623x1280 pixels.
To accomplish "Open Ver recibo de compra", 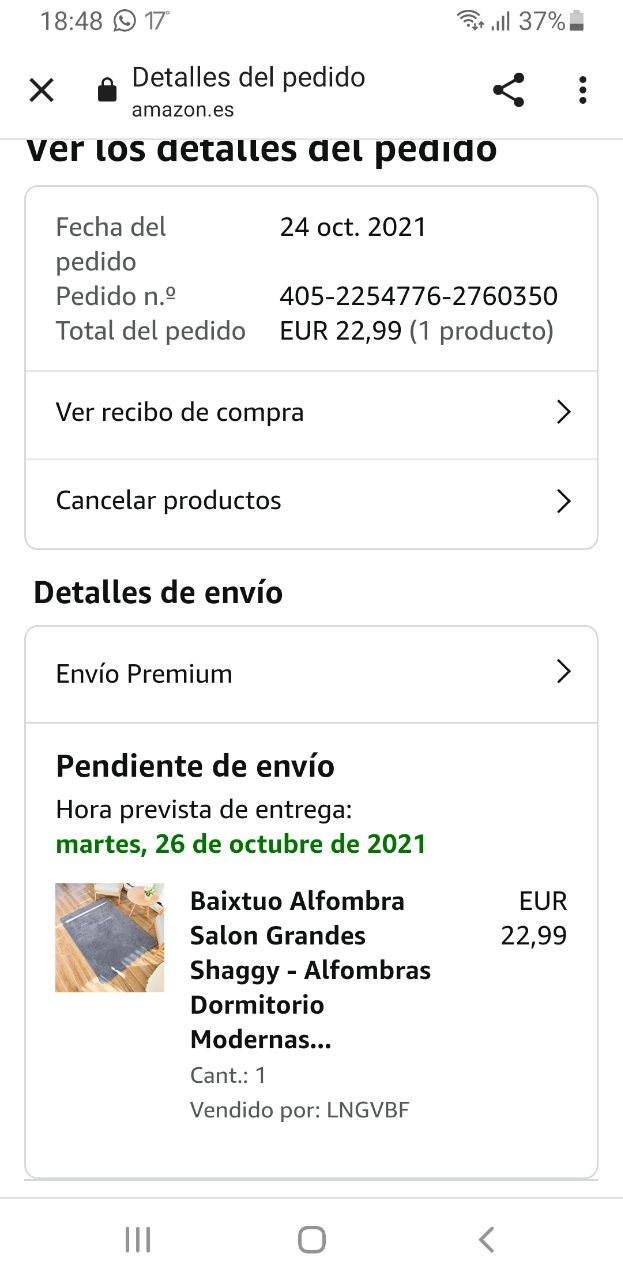I will pyautogui.click(x=311, y=413).
